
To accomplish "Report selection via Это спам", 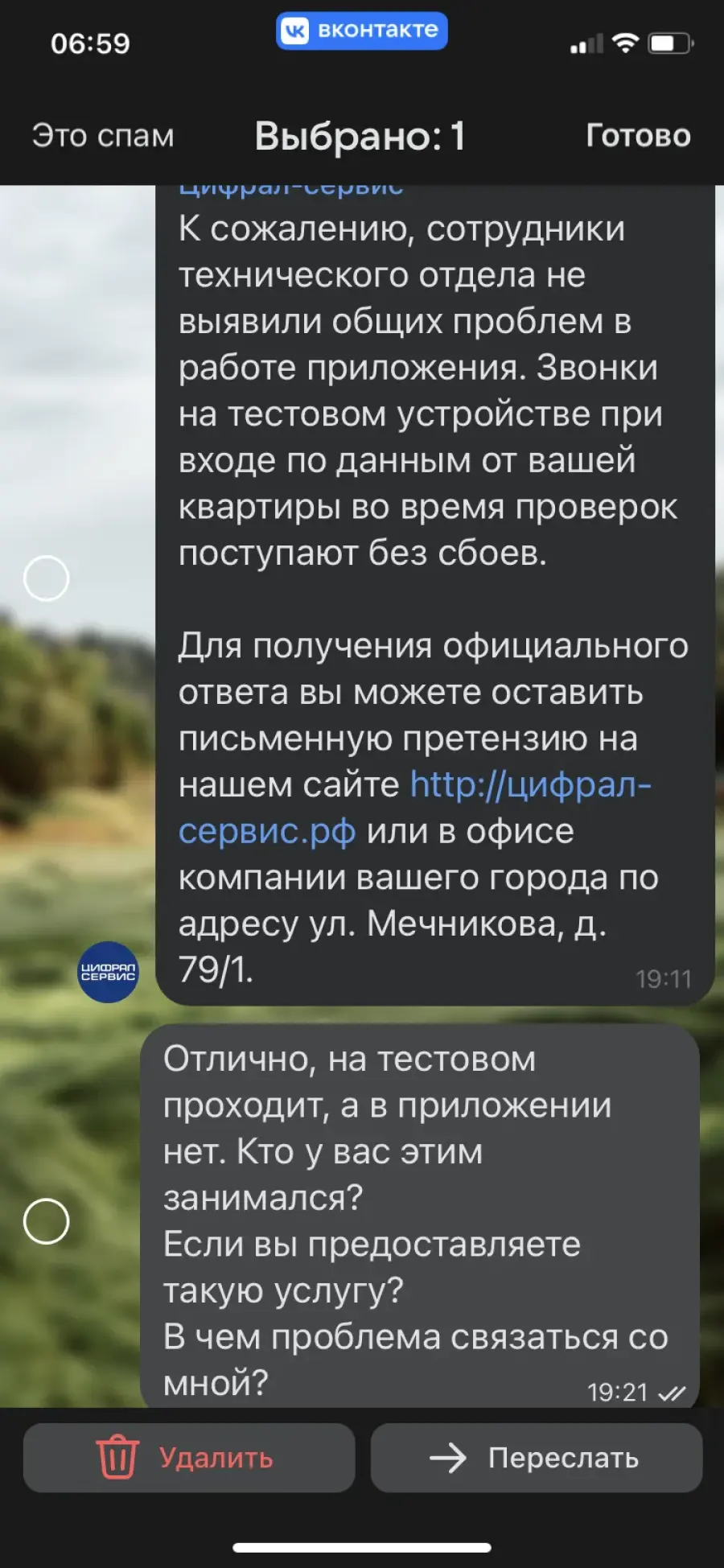I will (103, 136).
